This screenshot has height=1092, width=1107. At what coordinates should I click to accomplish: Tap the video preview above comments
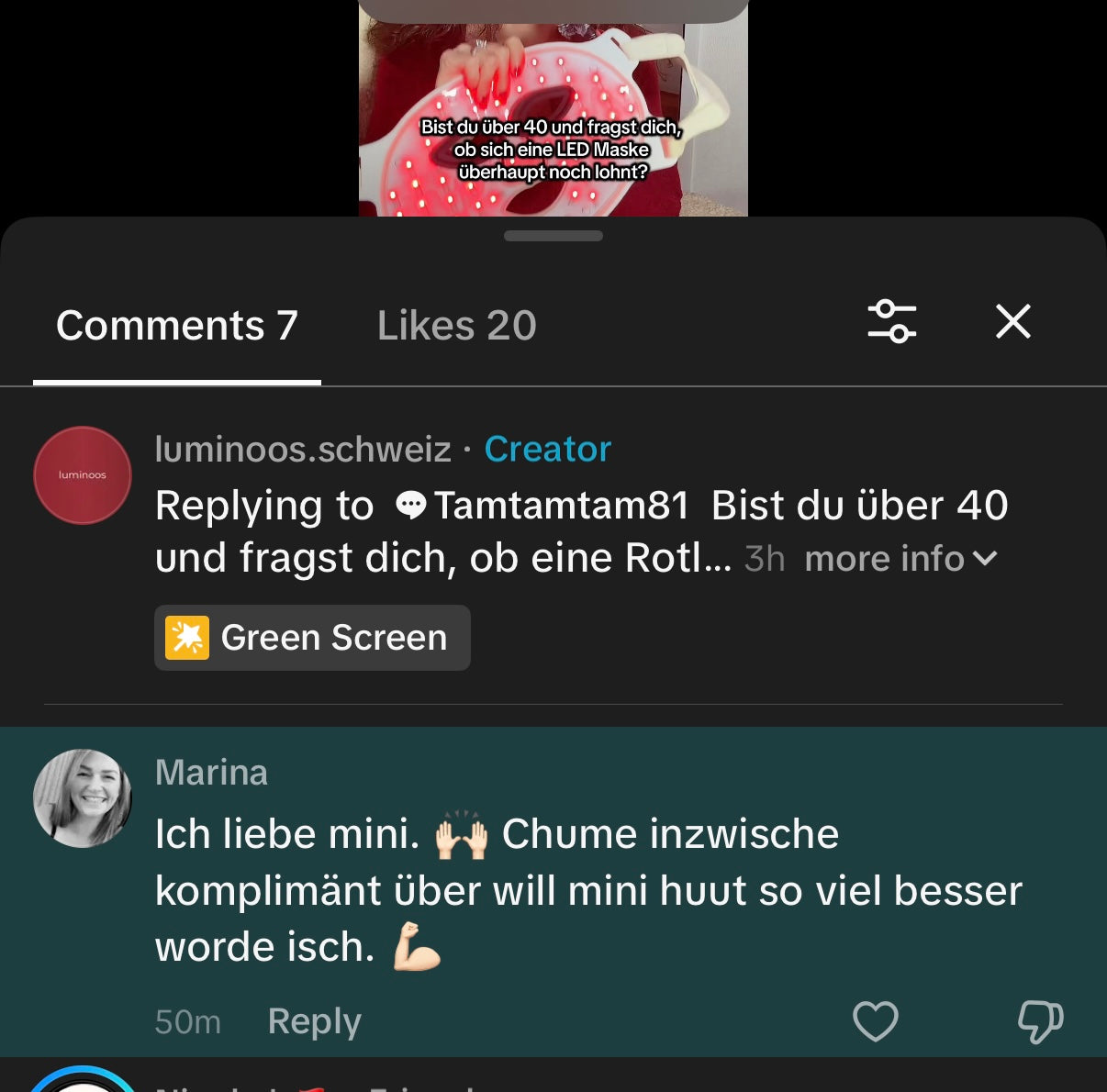553,110
